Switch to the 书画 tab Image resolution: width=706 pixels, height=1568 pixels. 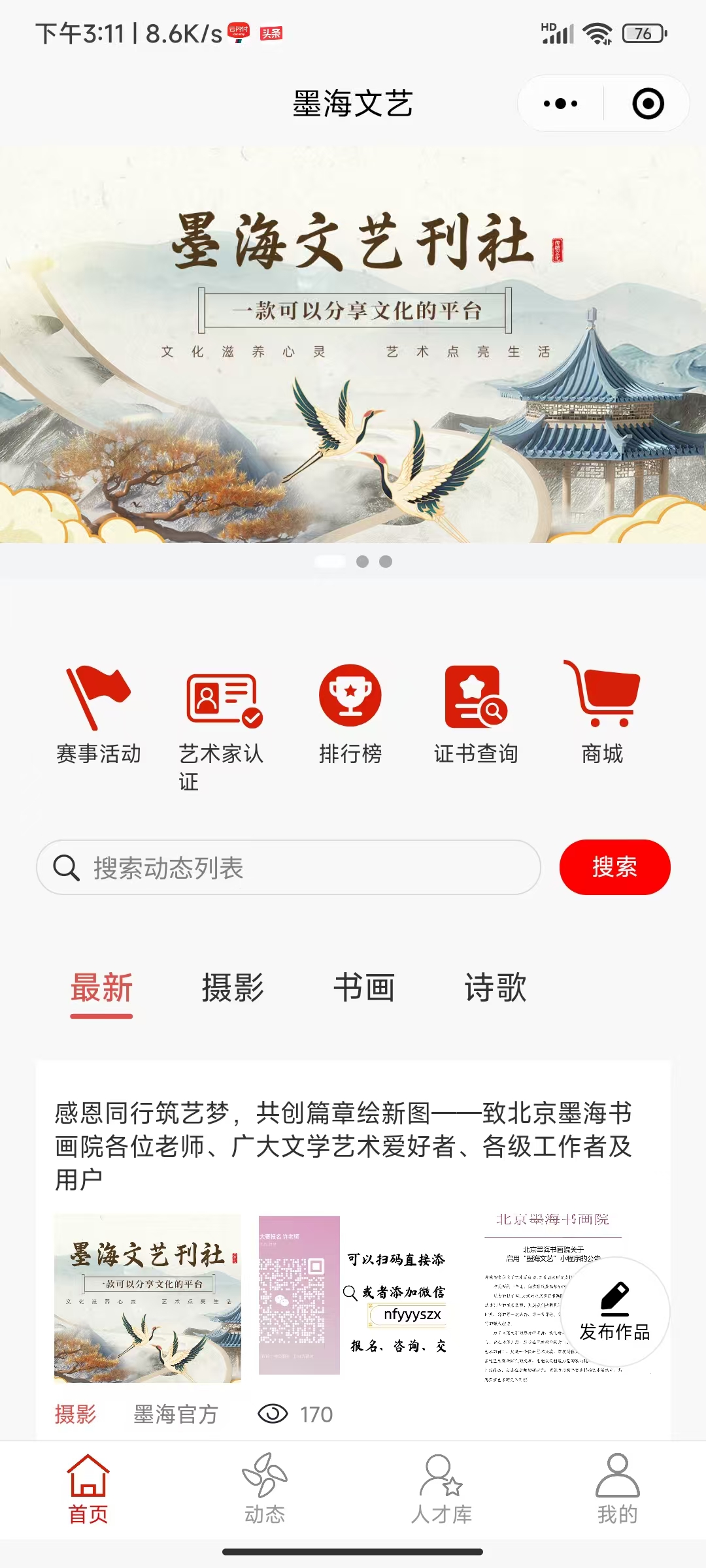coord(364,988)
